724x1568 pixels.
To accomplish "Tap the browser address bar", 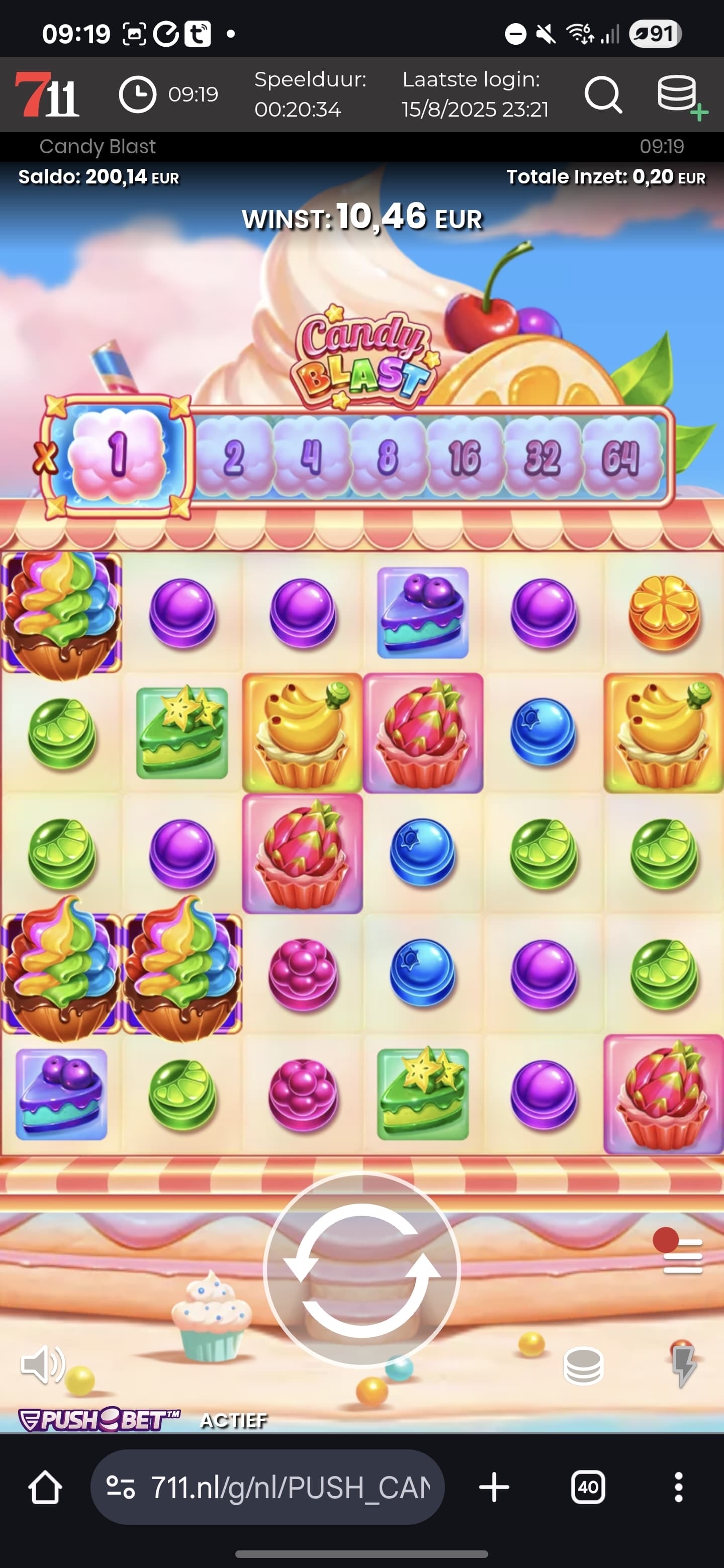I will [x=268, y=1487].
